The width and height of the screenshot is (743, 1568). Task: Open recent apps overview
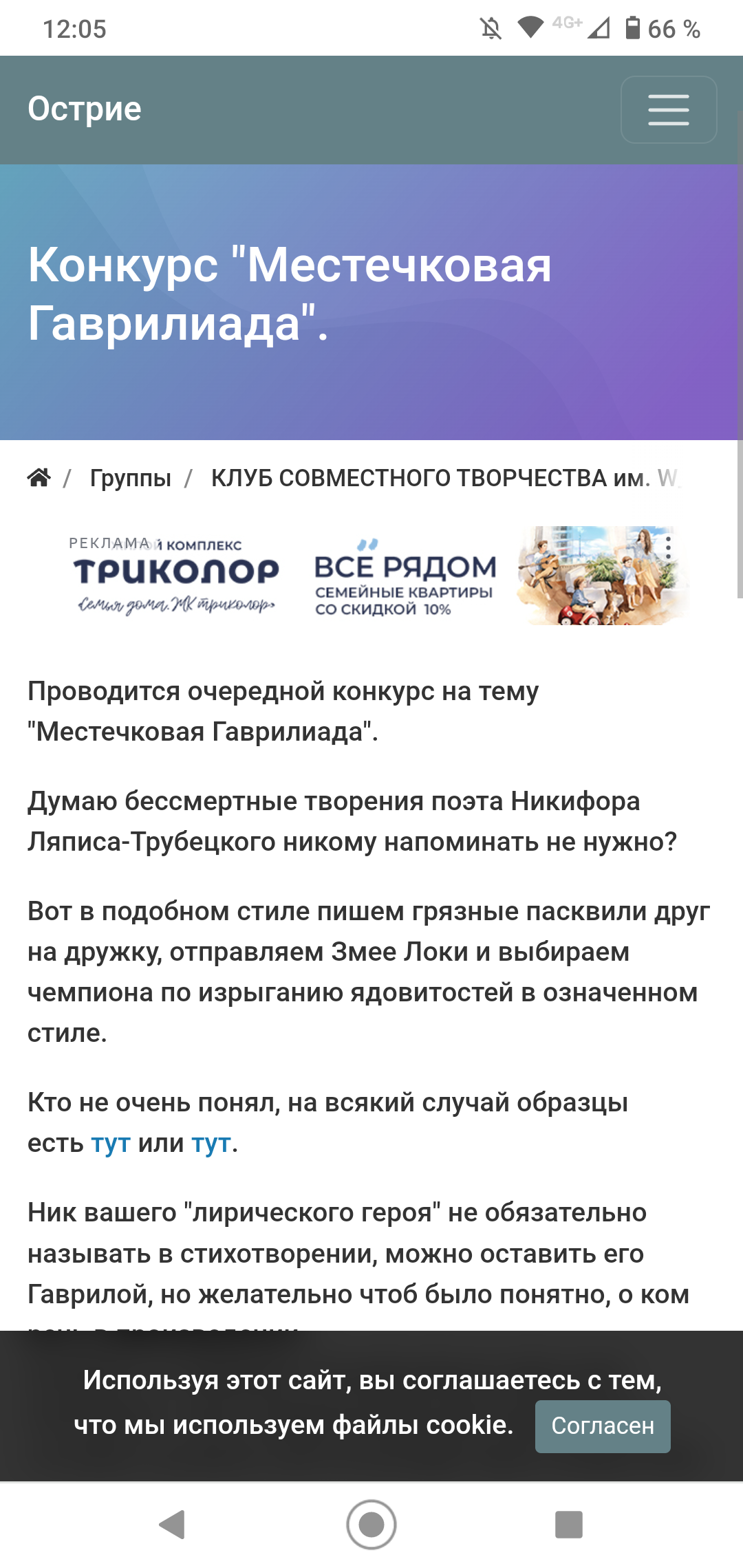point(569,1525)
